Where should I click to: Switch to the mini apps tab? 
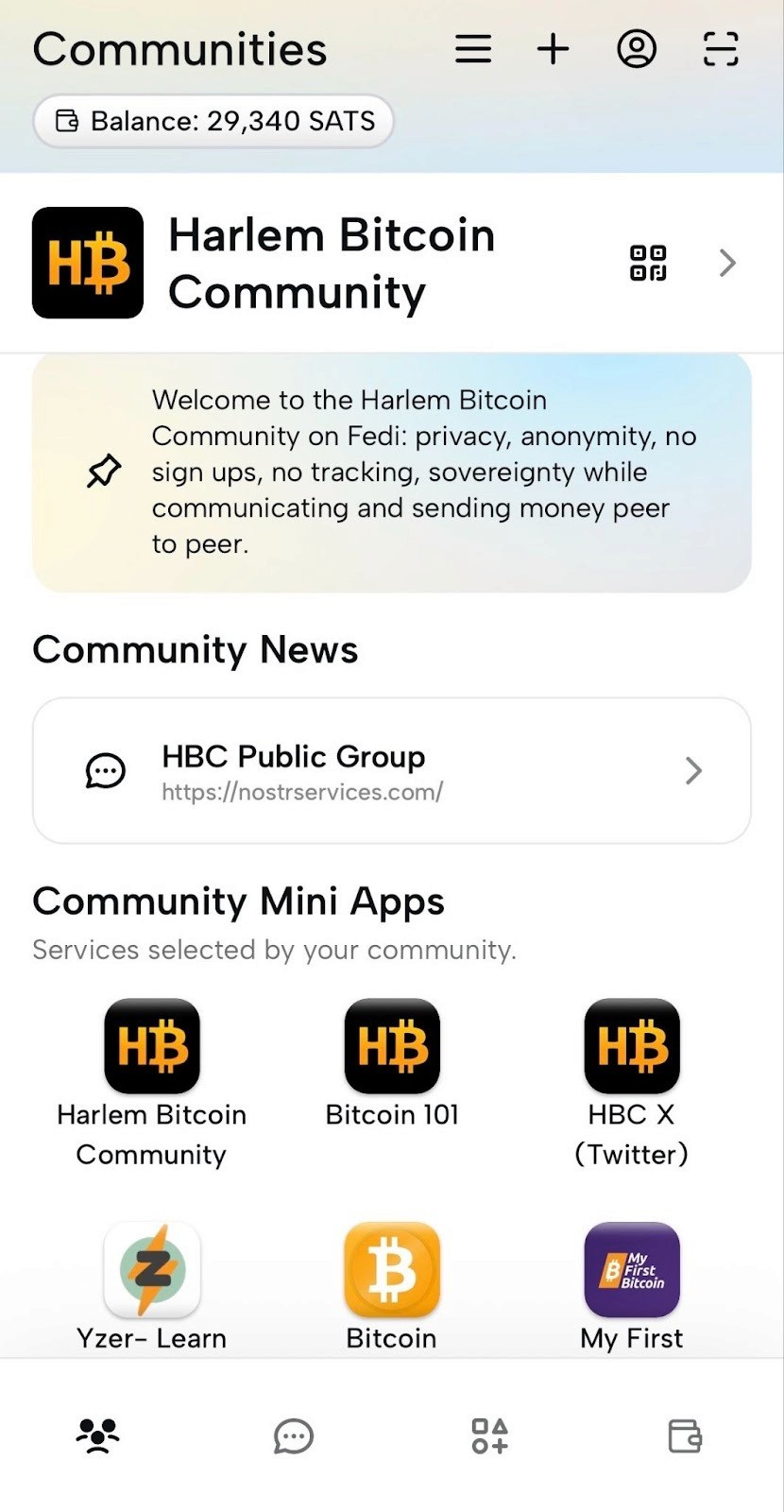489,1436
